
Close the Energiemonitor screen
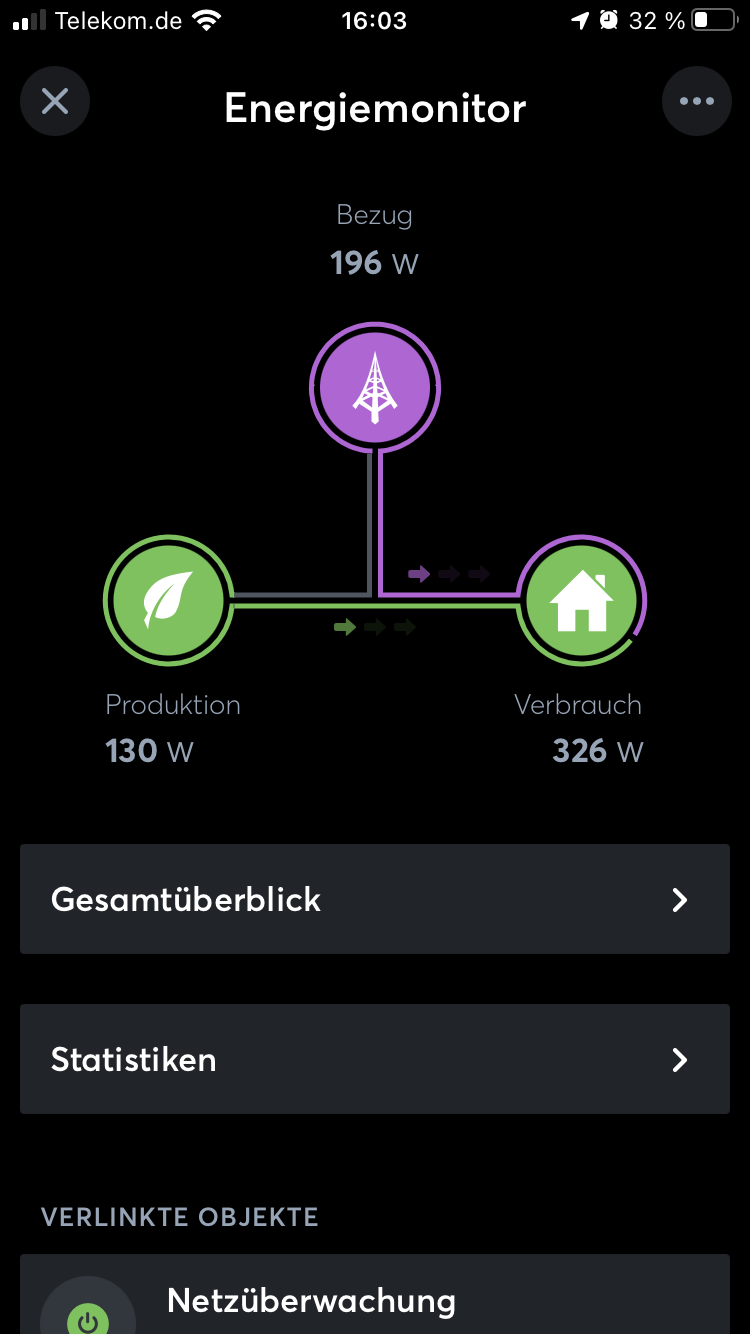(x=55, y=101)
